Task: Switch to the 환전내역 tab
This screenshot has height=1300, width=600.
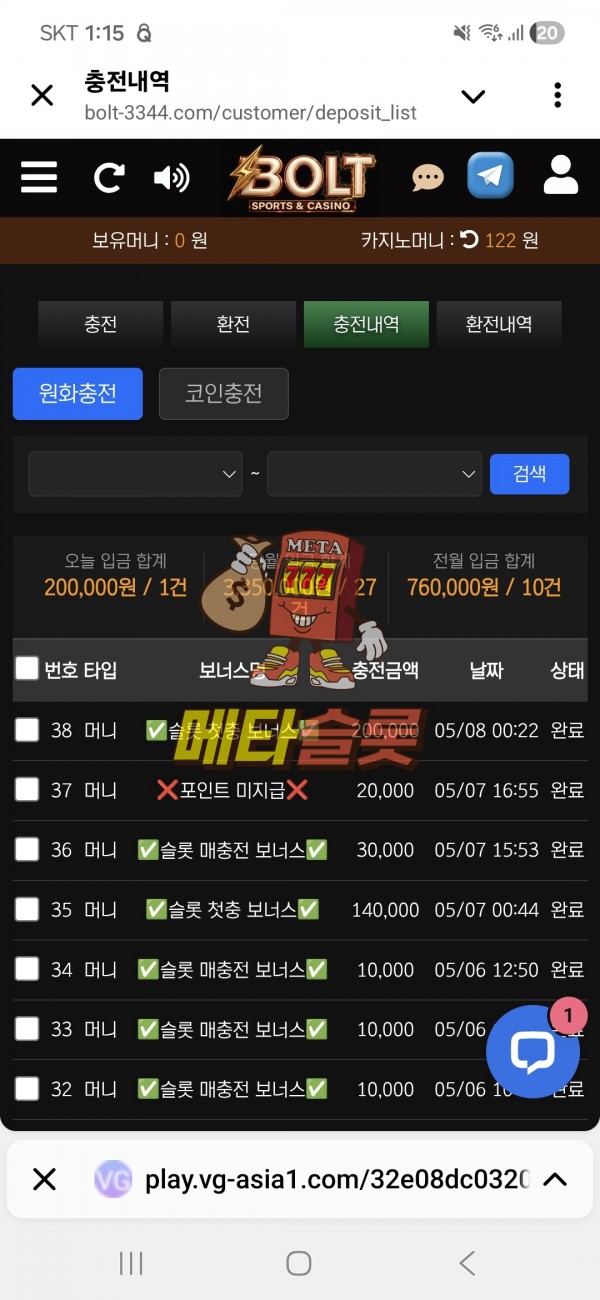Action: 499,324
